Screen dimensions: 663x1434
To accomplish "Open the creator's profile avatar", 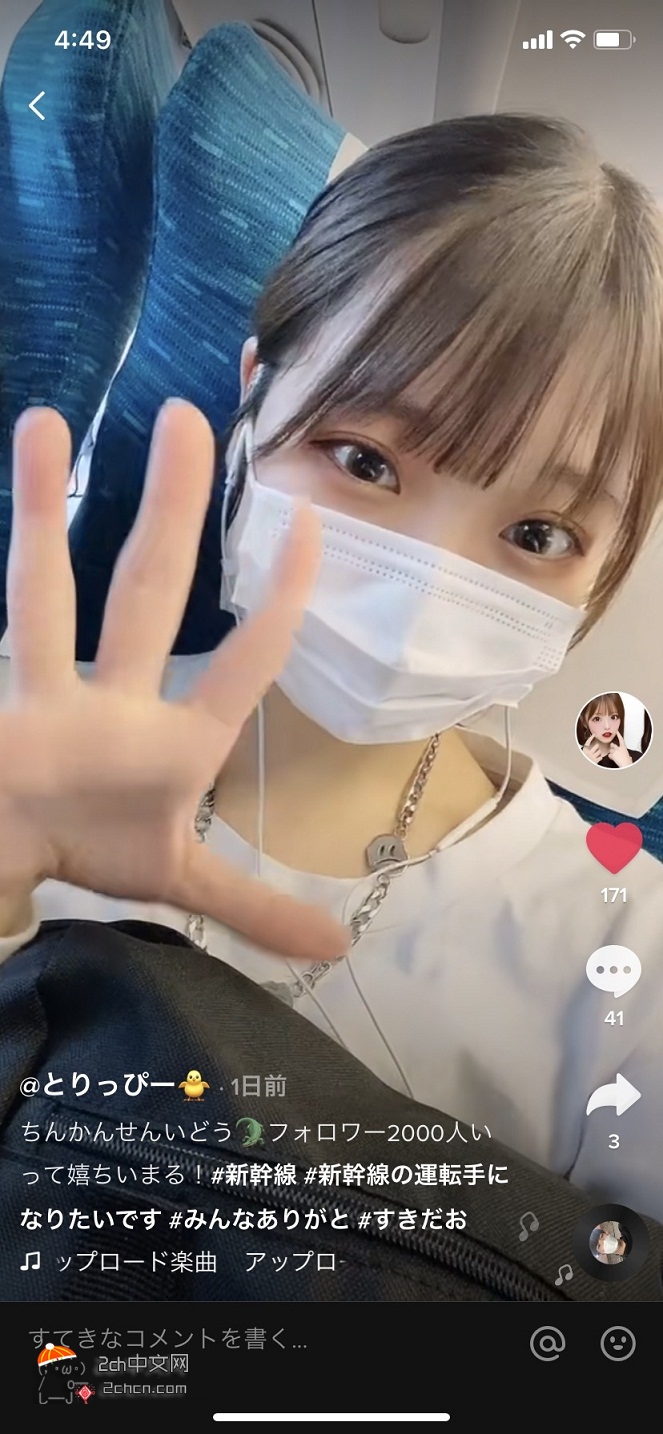I will point(613,730).
